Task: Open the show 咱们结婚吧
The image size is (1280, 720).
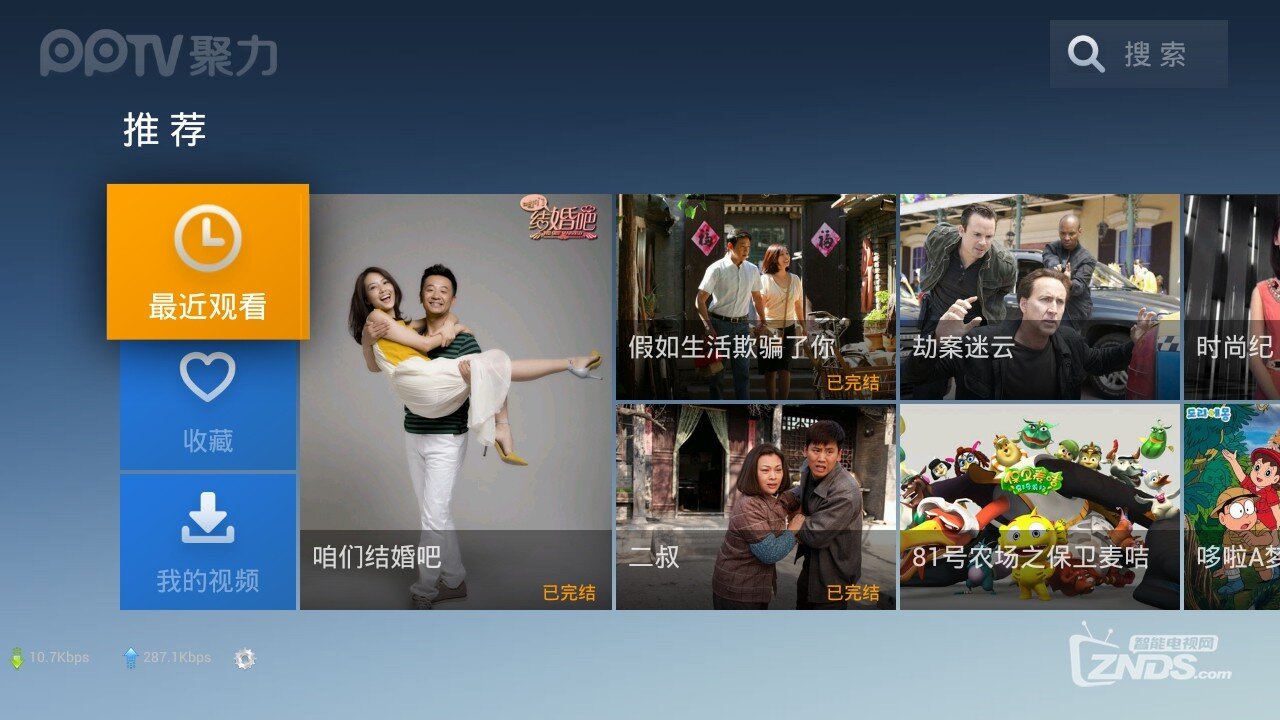Action: (456, 402)
